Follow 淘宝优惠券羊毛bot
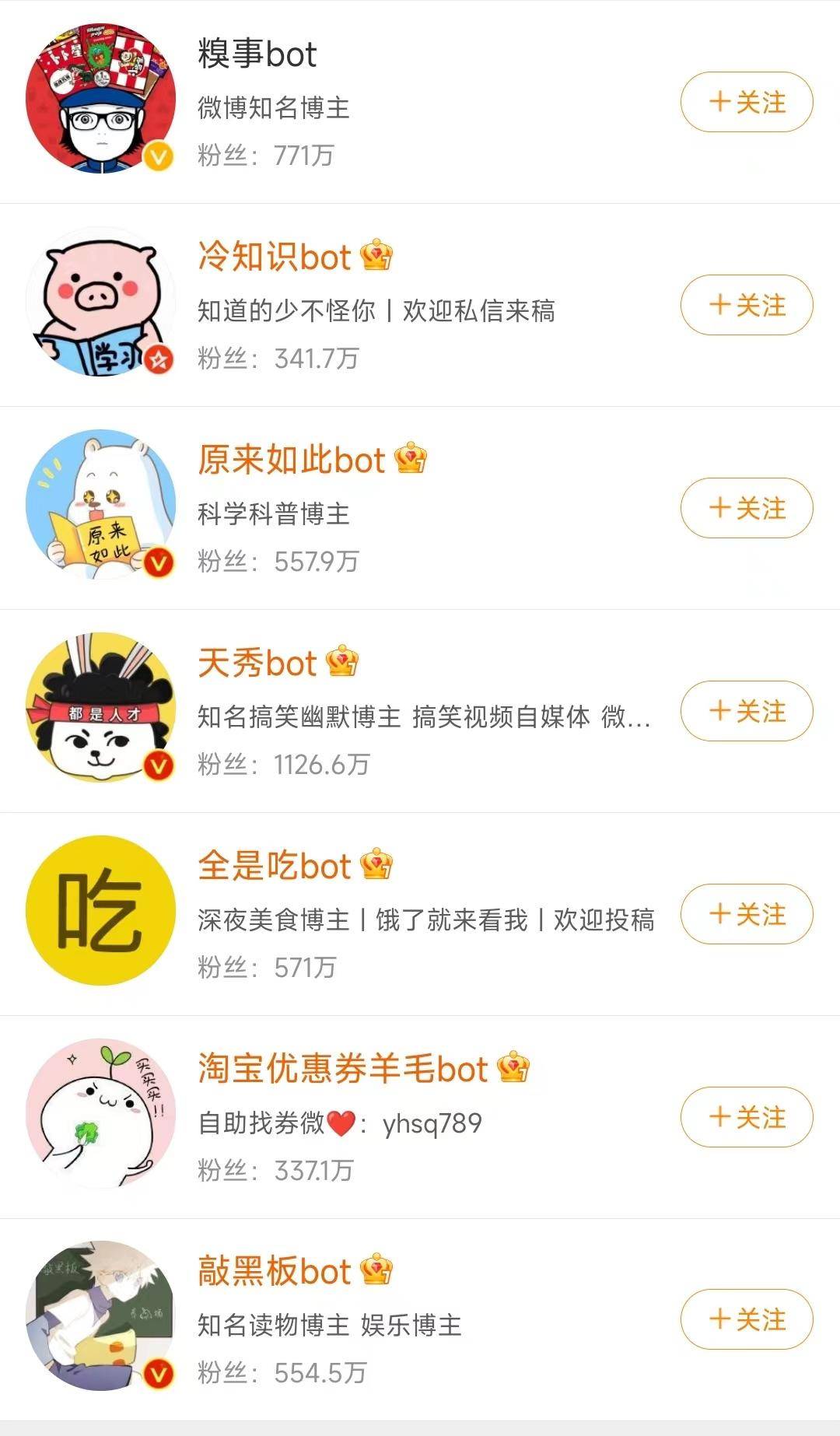The image size is (840, 1436). click(747, 1117)
